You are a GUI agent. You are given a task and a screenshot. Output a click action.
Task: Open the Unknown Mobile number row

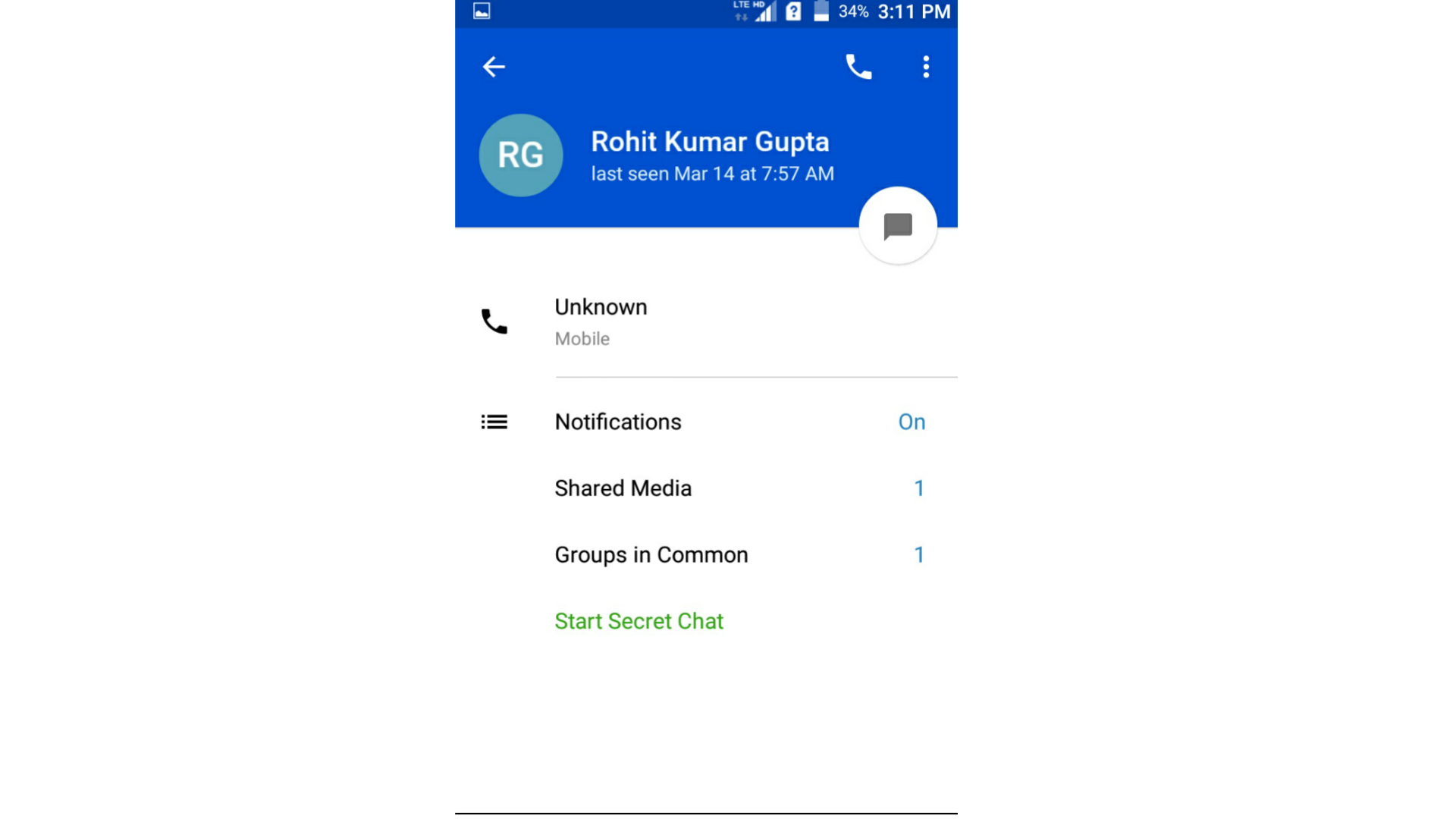pos(705,322)
